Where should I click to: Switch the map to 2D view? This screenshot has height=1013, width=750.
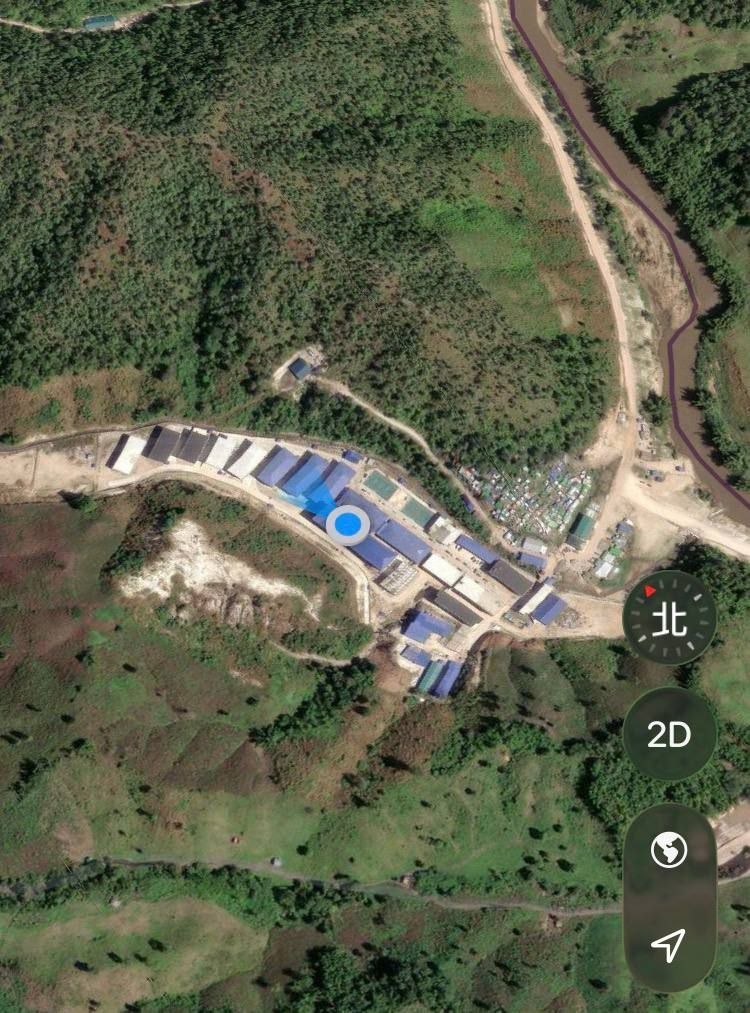[x=669, y=734]
